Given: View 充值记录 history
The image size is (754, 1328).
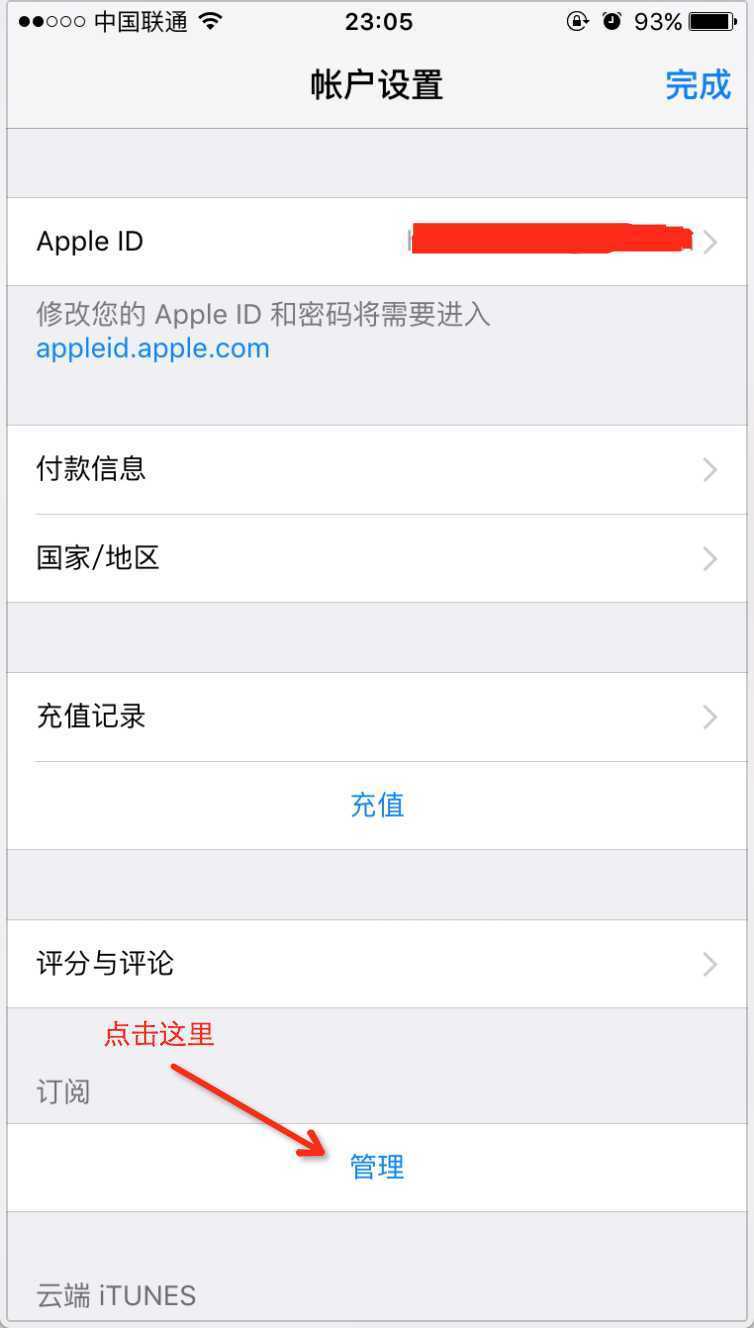Looking at the screenshot, I should (x=377, y=716).
